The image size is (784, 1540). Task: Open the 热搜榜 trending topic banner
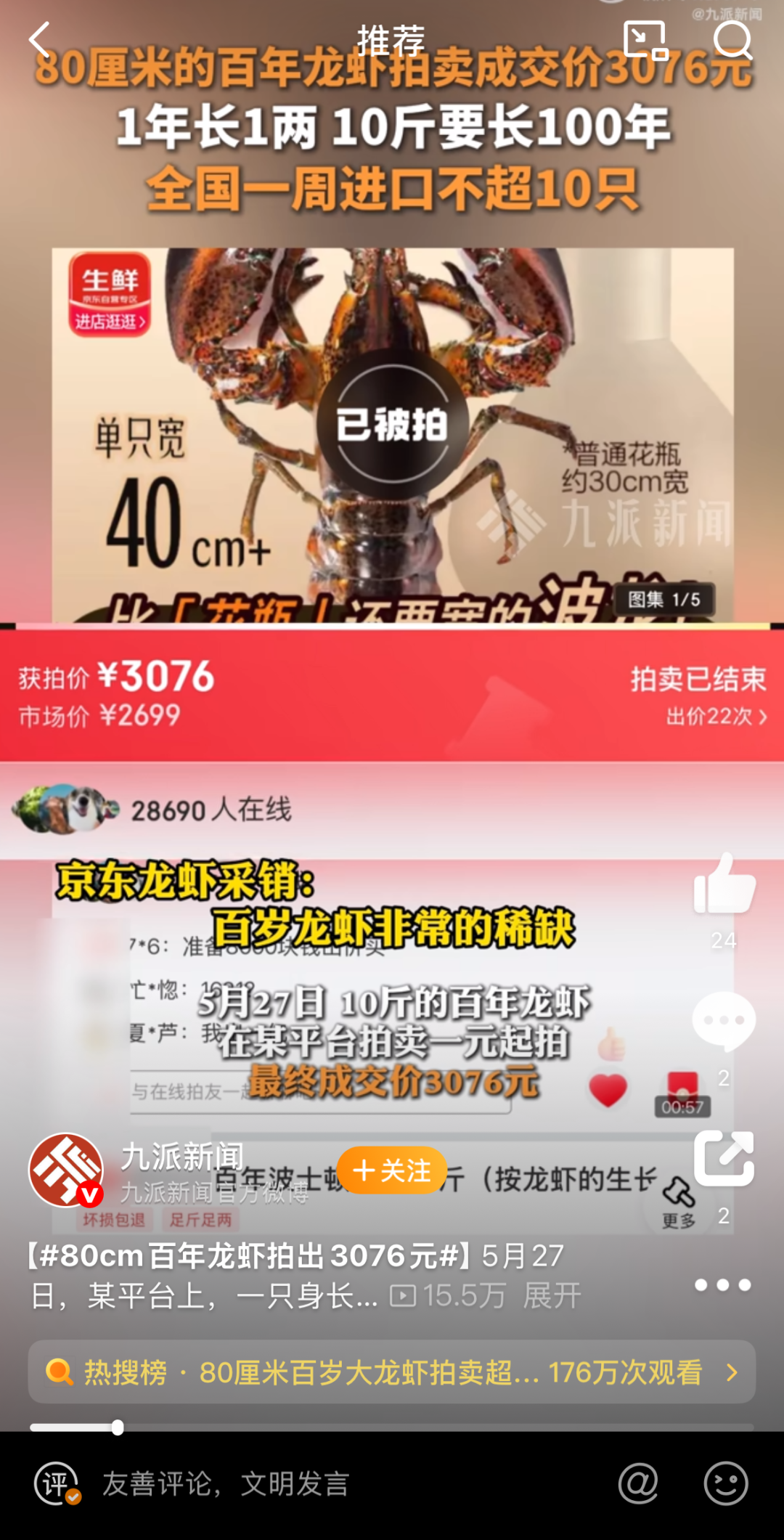tap(392, 1372)
